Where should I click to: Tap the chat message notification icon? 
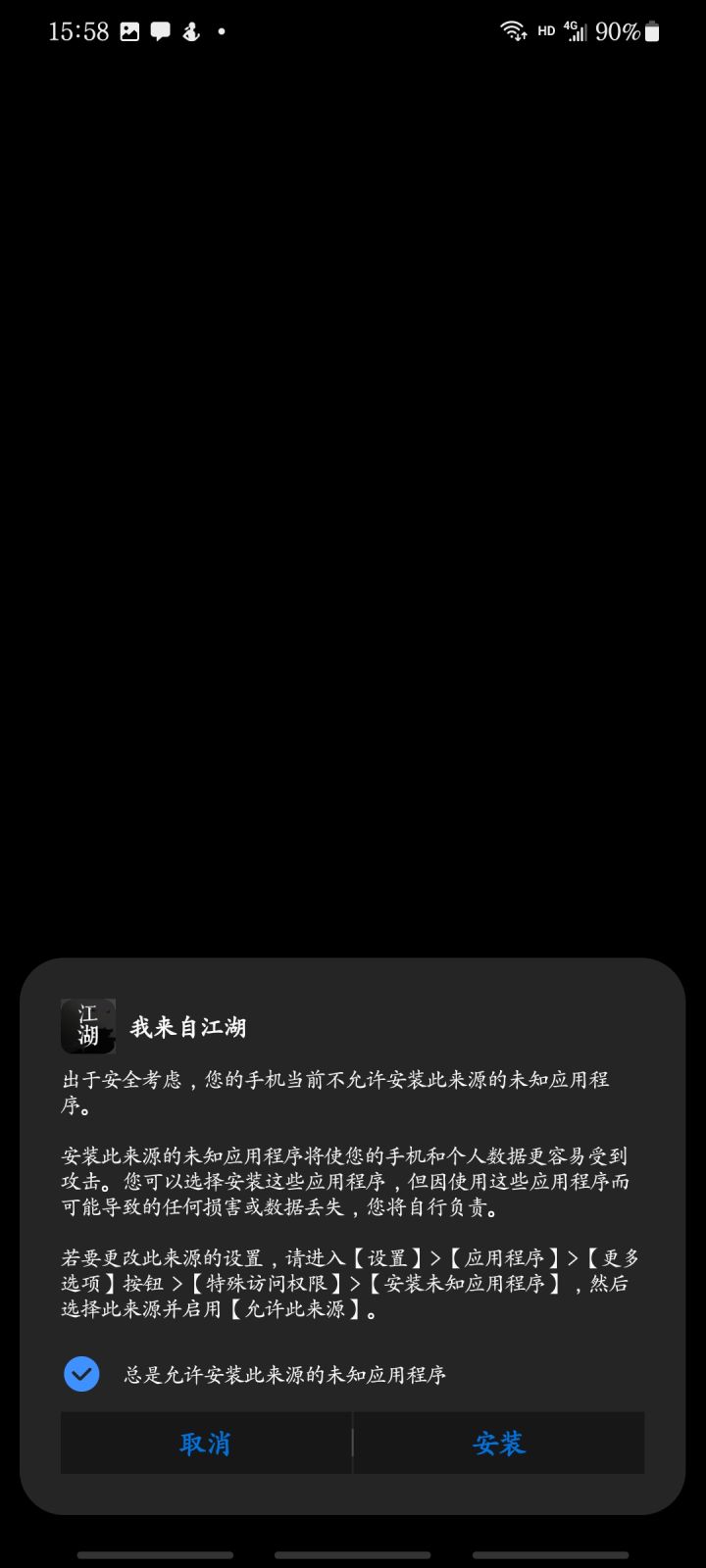click(160, 31)
